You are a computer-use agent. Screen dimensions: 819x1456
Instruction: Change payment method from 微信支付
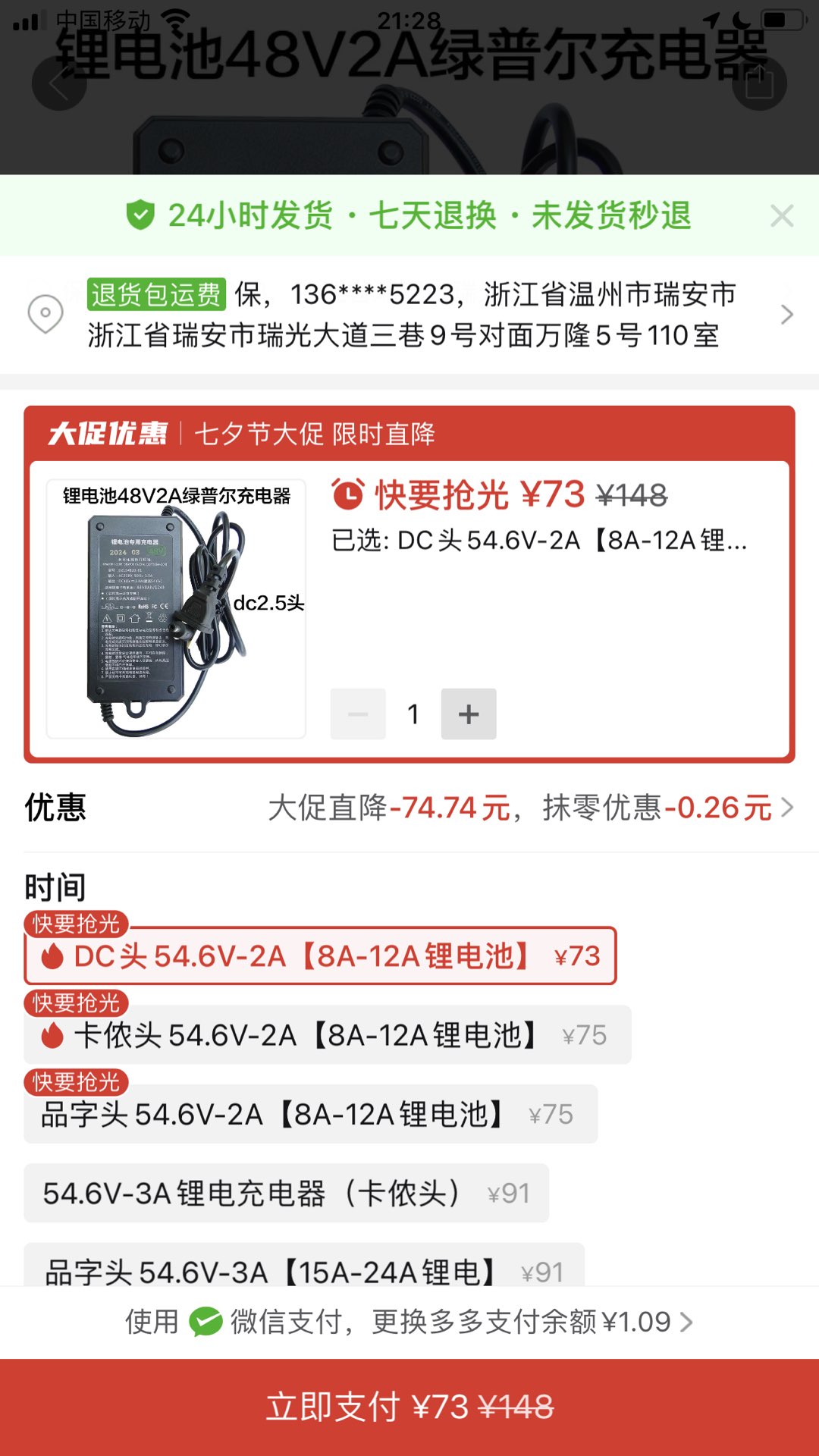click(409, 1322)
